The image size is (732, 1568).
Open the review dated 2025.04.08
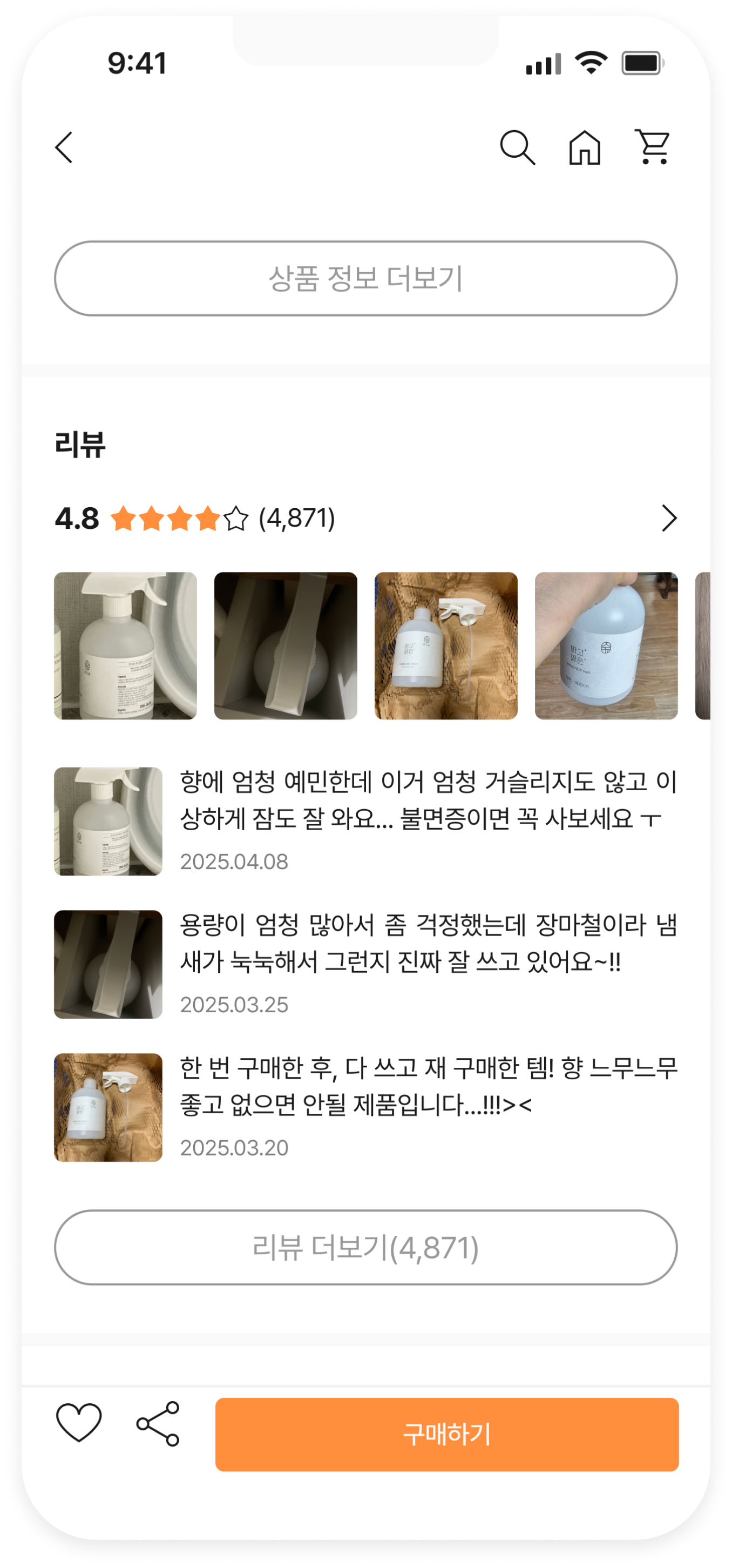pos(428,801)
